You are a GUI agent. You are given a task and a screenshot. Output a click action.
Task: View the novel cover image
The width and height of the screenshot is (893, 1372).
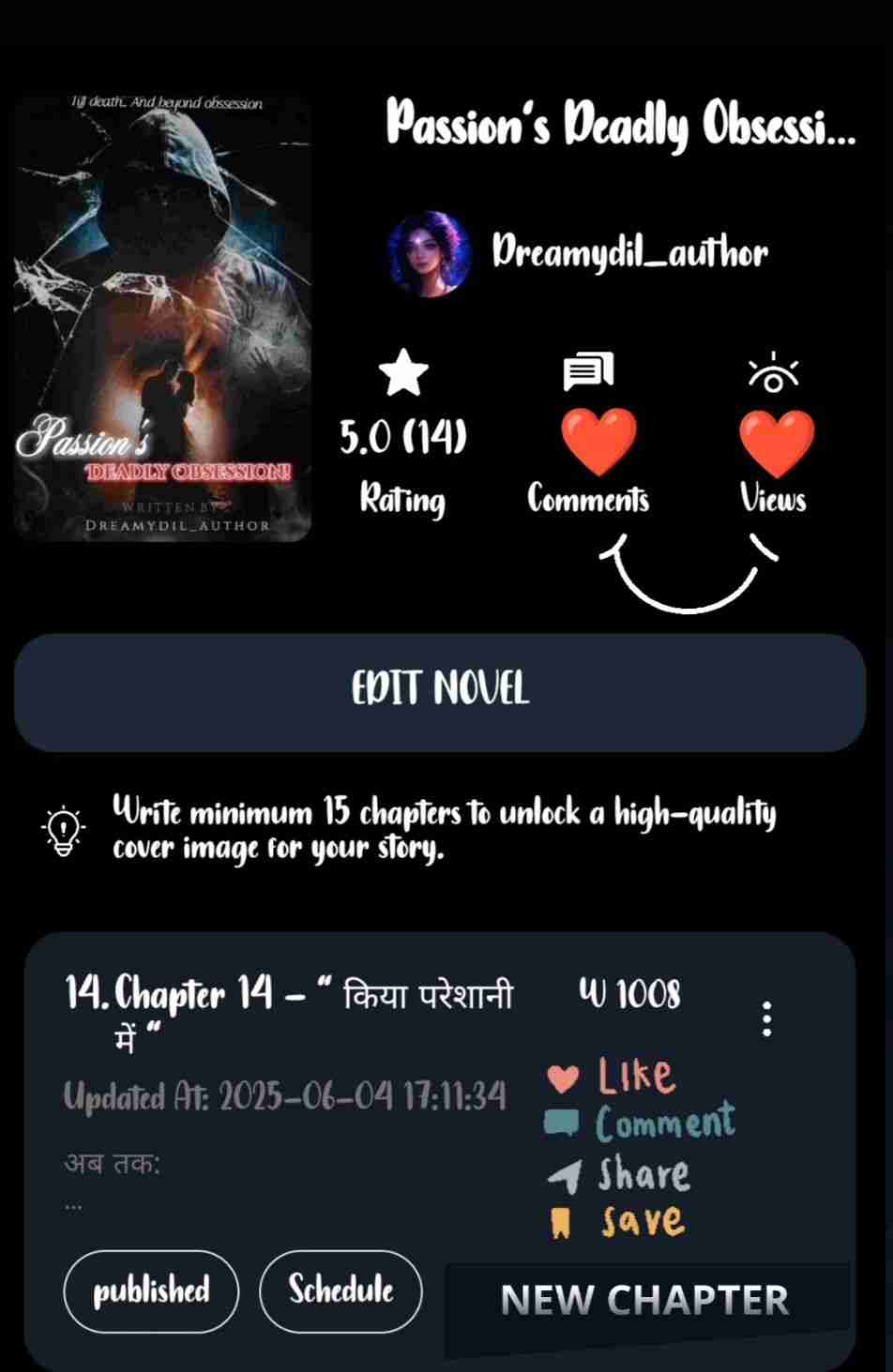point(162,317)
